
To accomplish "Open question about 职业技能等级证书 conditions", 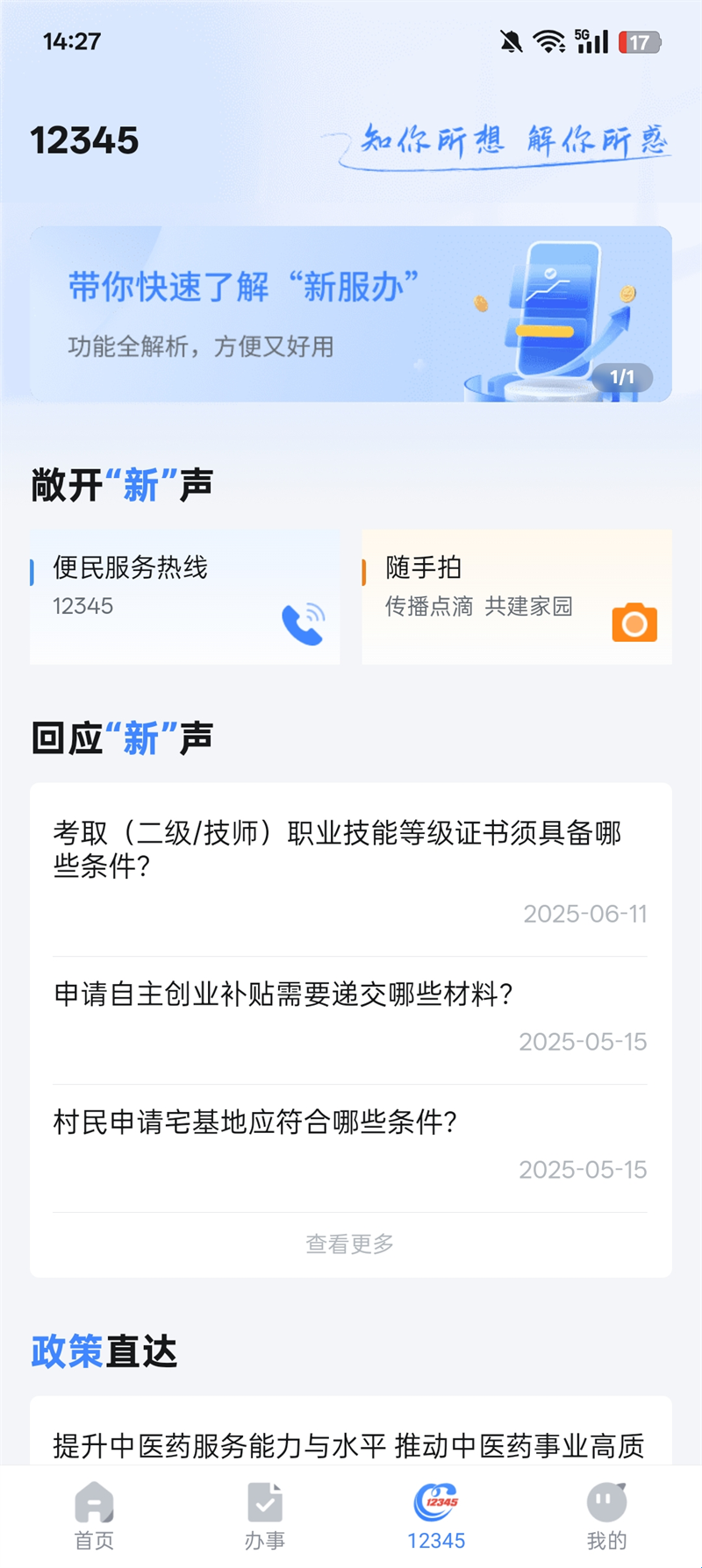I will [x=349, y=849].
